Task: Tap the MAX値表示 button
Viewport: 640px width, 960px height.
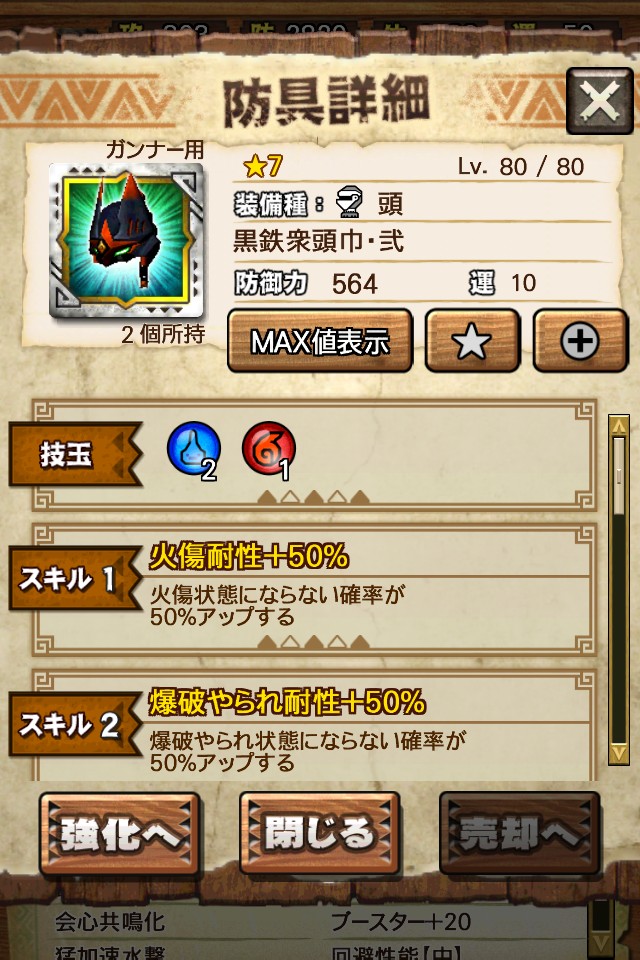Action: [320, 342]
